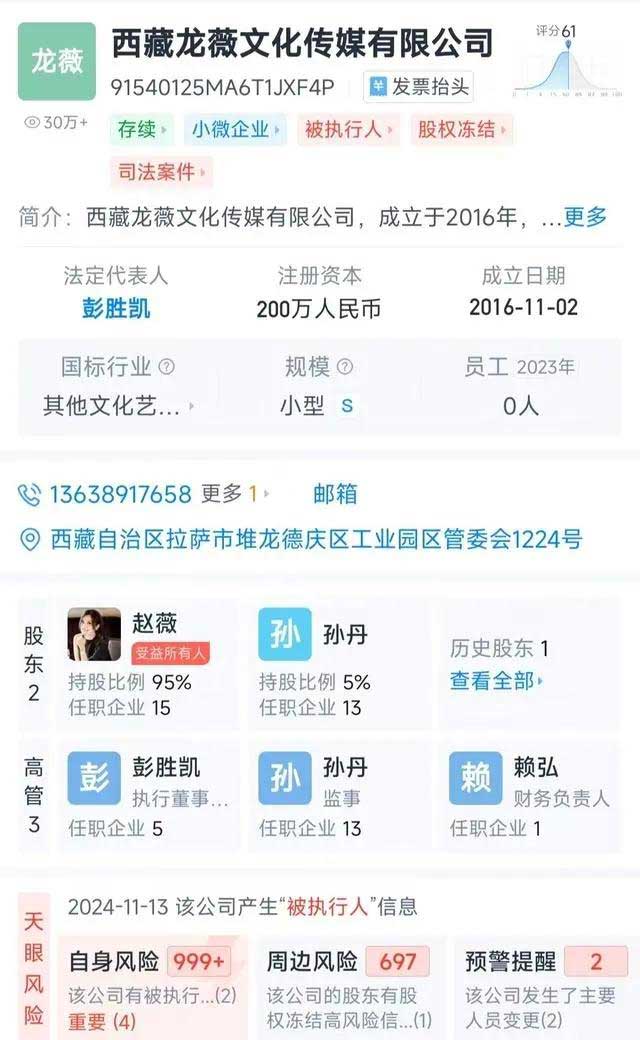Screen dimensions: 640x1040
Task: Tap the 小微企业 tag
Action: click(233, 129)
